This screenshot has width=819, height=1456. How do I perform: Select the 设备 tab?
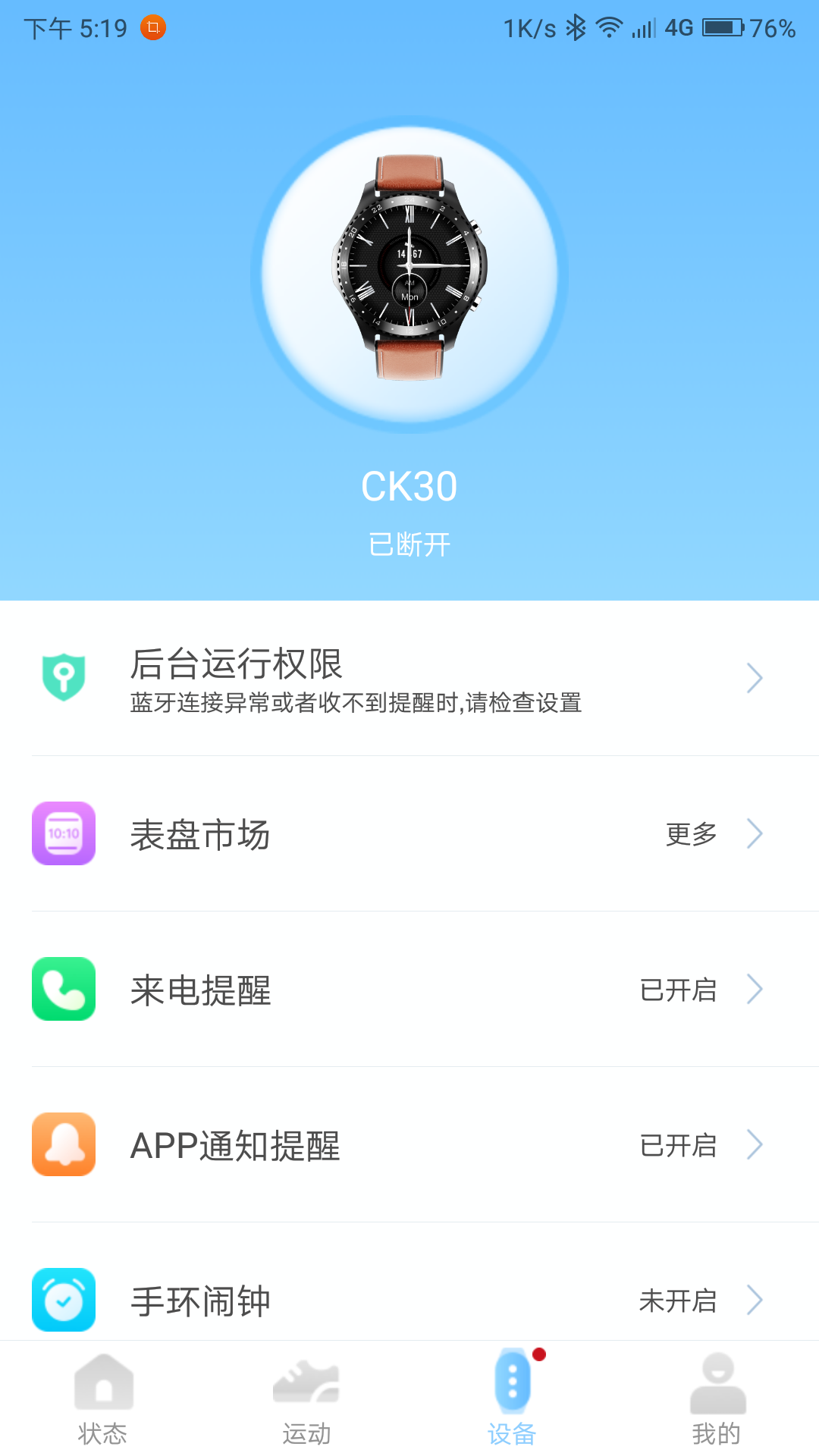pyautogui.click(x=512, y=1400)
